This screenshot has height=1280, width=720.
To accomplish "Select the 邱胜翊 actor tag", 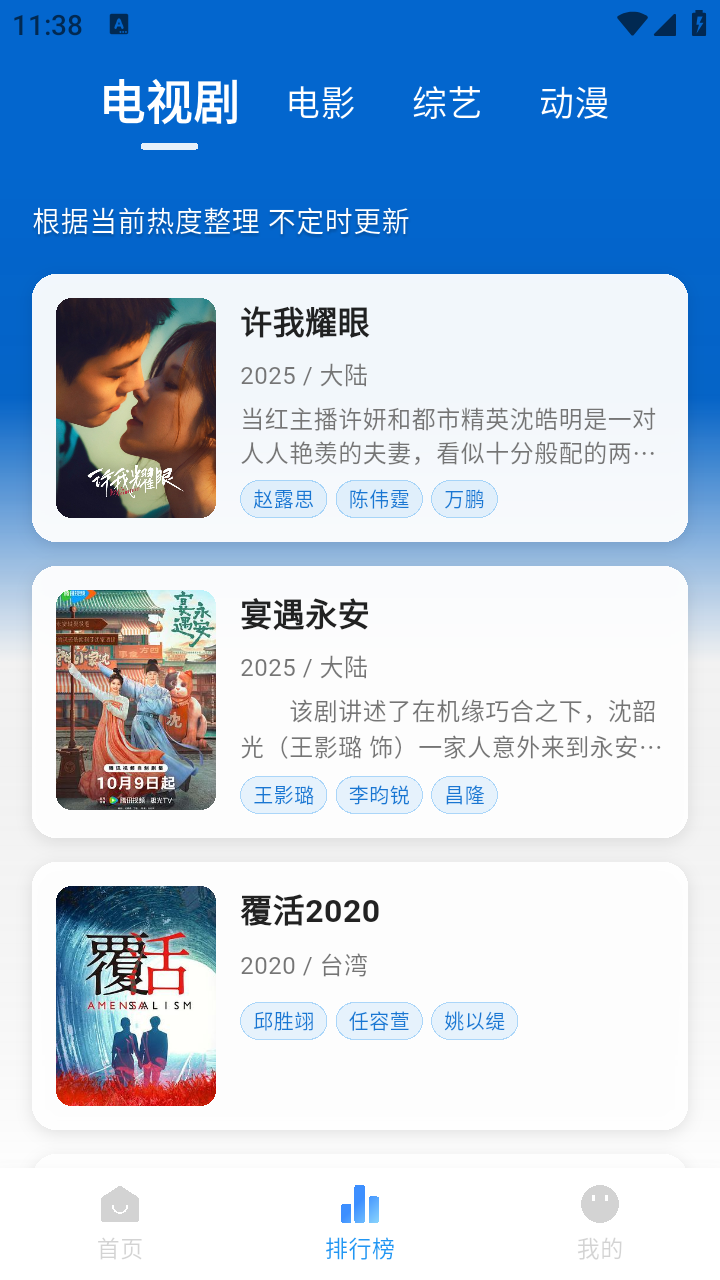I will point(283,1020).
